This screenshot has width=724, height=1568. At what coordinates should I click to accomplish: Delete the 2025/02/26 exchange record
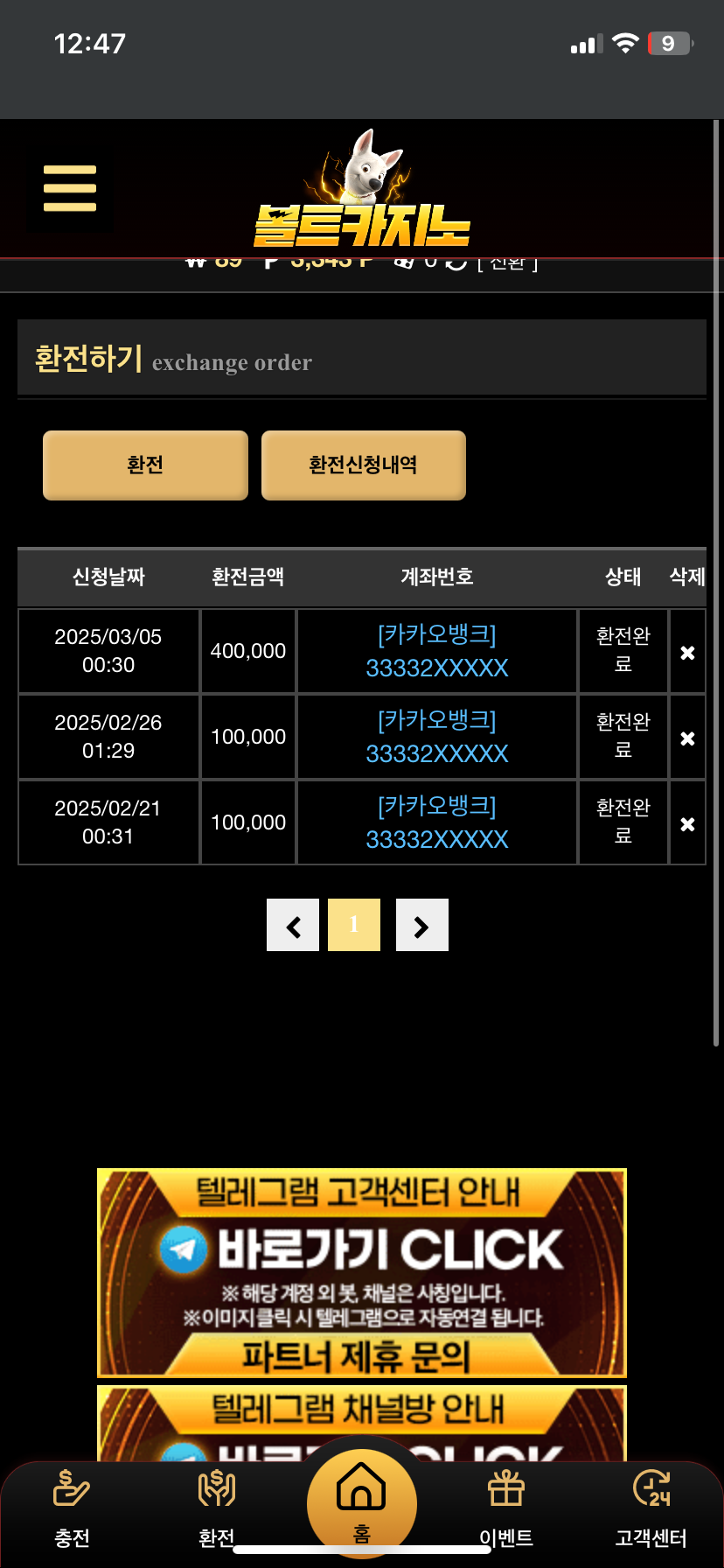click(x=687, y=738)
